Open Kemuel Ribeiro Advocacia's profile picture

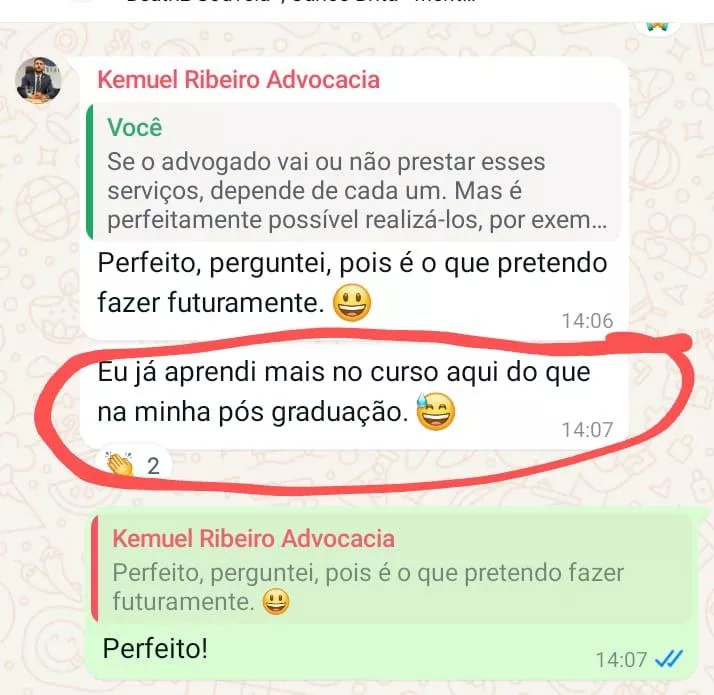pos(39,79)
